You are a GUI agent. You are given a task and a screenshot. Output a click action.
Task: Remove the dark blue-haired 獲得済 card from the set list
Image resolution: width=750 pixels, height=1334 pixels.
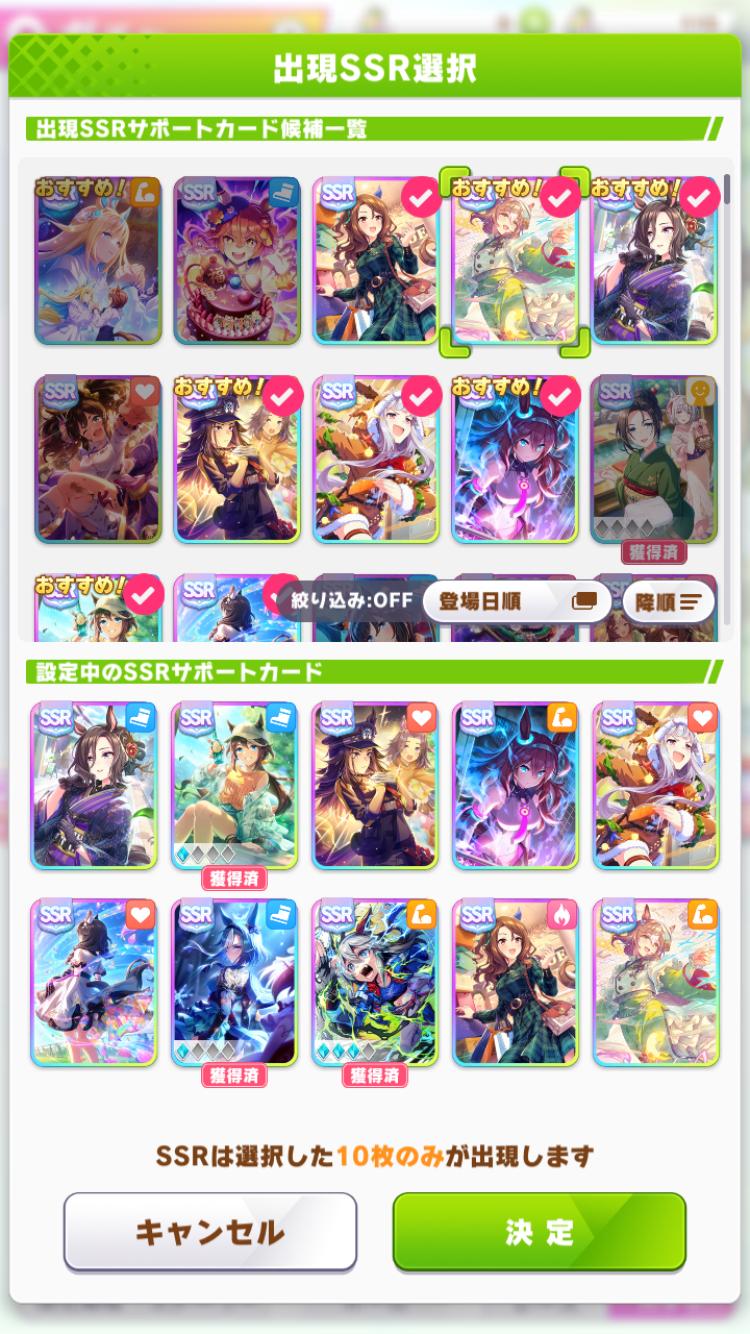coord(234,982)
